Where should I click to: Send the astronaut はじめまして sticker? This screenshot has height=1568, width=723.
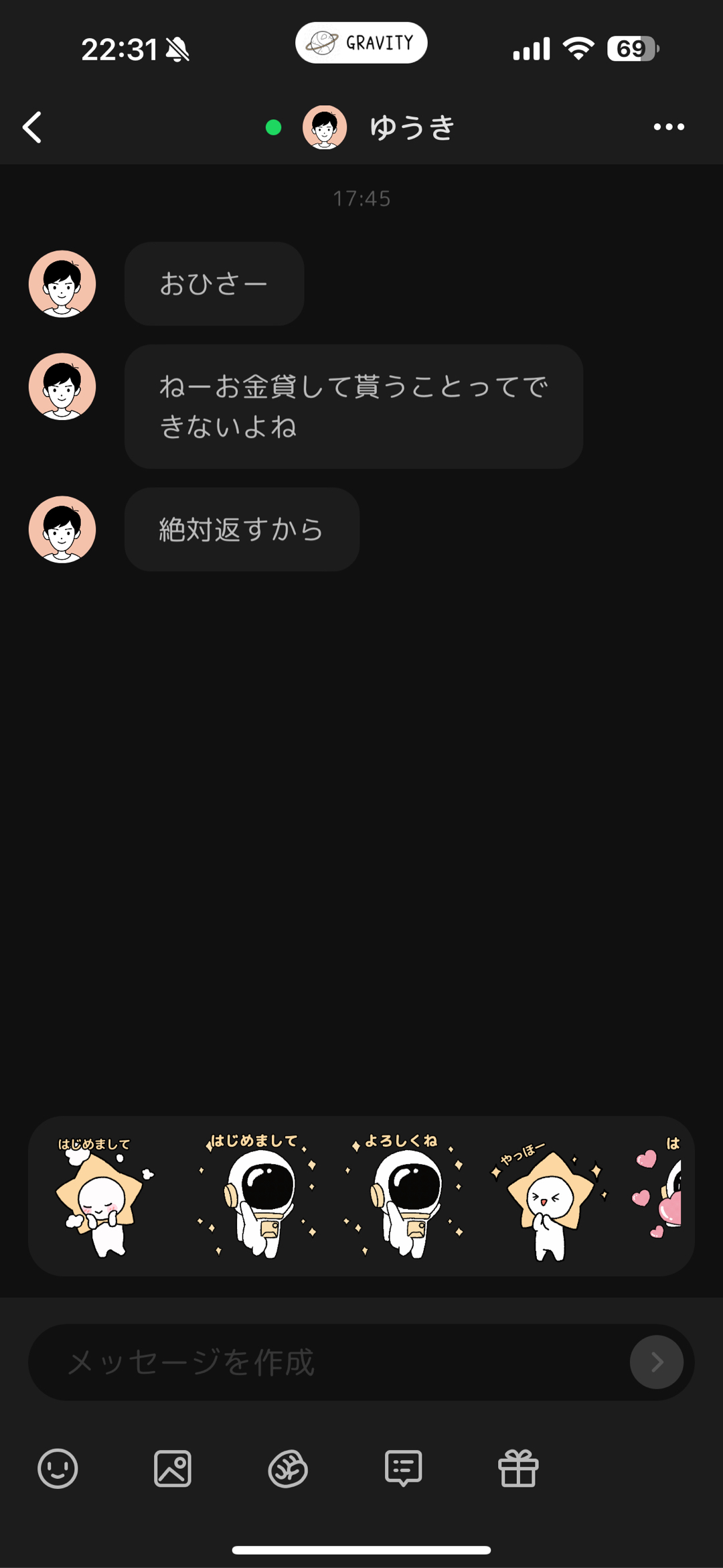258,1196
